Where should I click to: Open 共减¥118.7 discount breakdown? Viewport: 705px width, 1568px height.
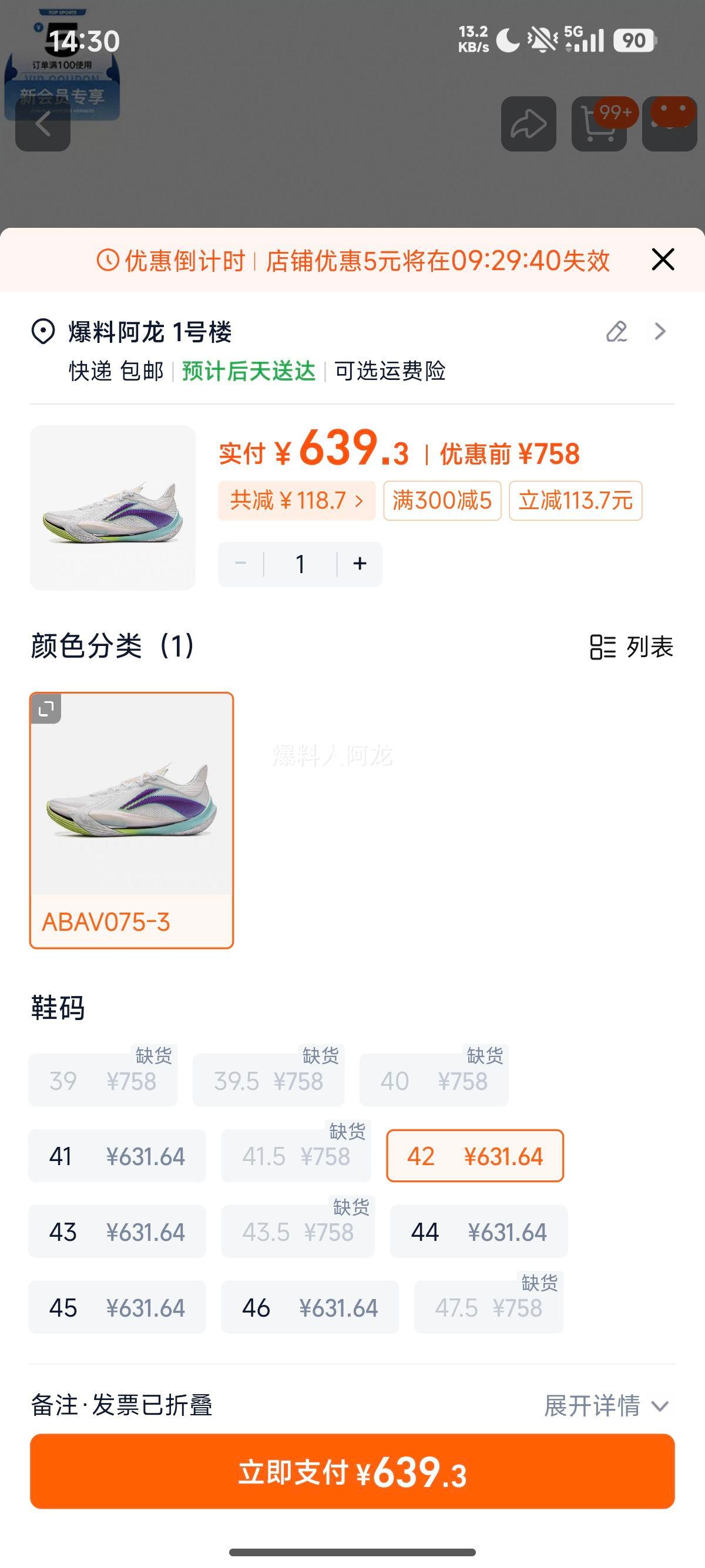click(297, 501)
